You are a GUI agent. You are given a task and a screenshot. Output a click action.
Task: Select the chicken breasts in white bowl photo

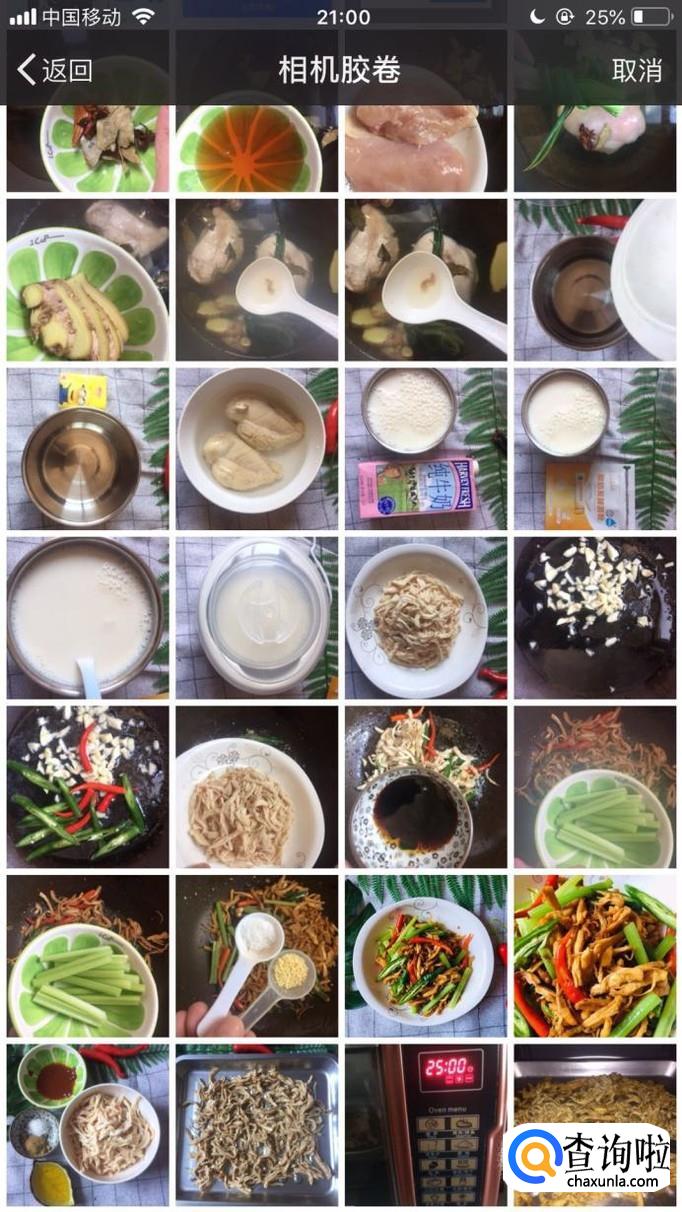tap(257, 449)
